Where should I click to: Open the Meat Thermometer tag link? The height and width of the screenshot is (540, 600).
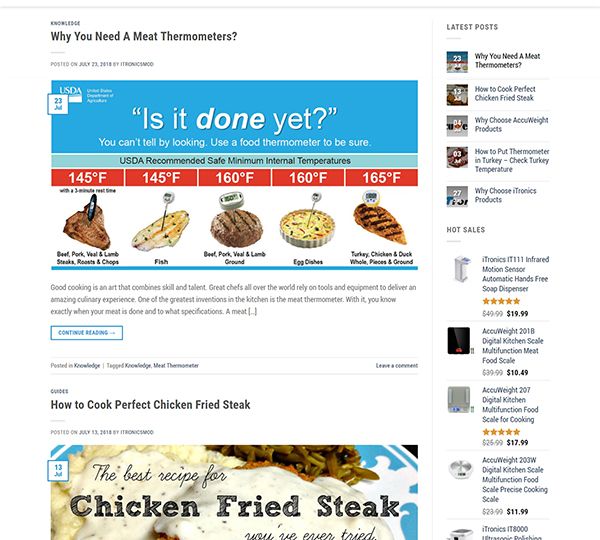click(176, 366)
